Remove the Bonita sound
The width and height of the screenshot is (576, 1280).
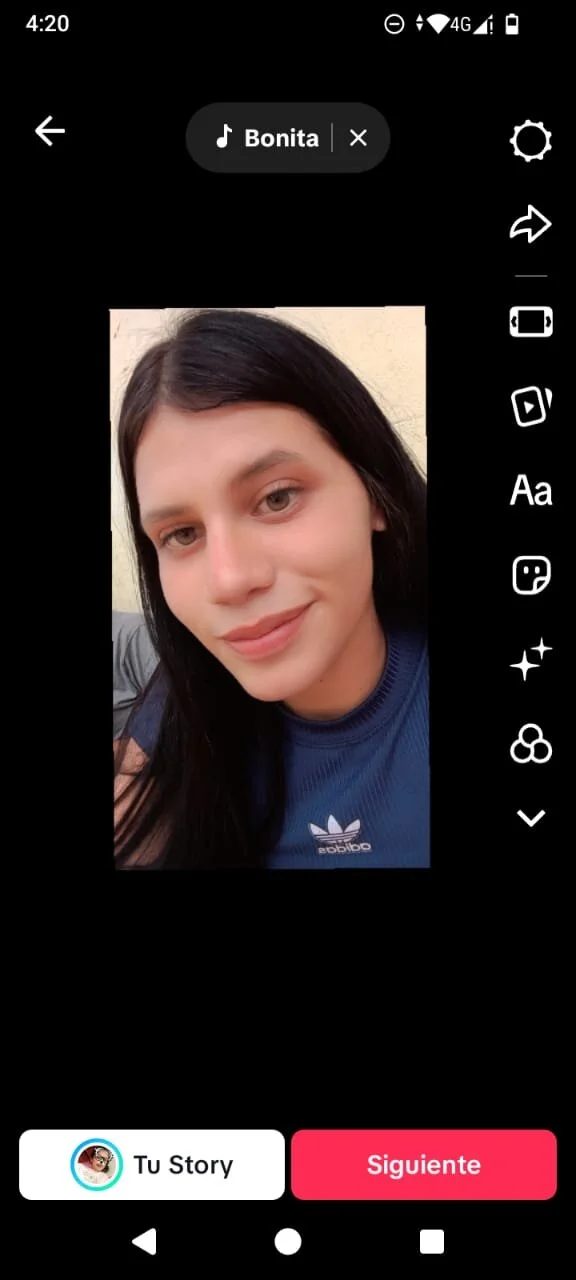click(358, 138)
